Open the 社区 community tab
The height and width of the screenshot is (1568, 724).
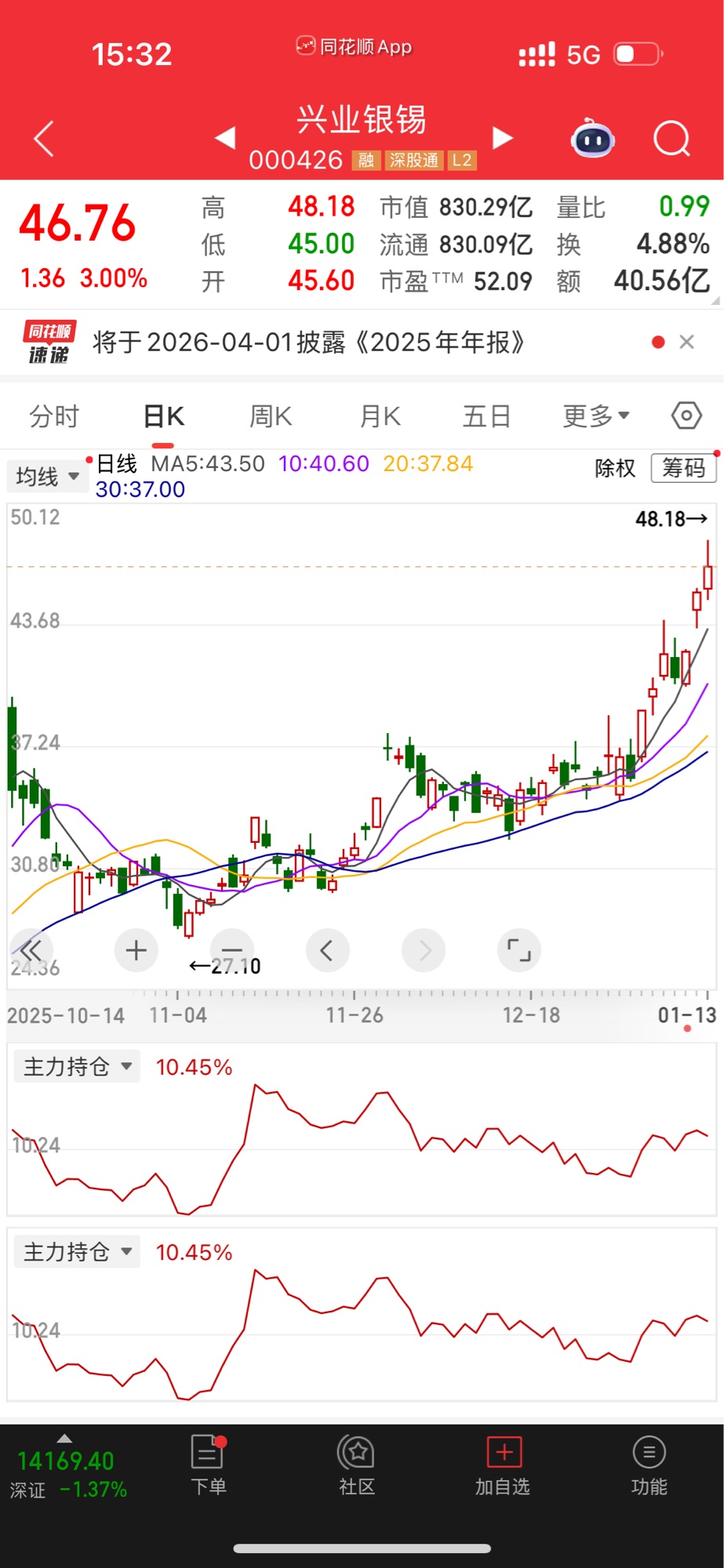coord(357,1465)
